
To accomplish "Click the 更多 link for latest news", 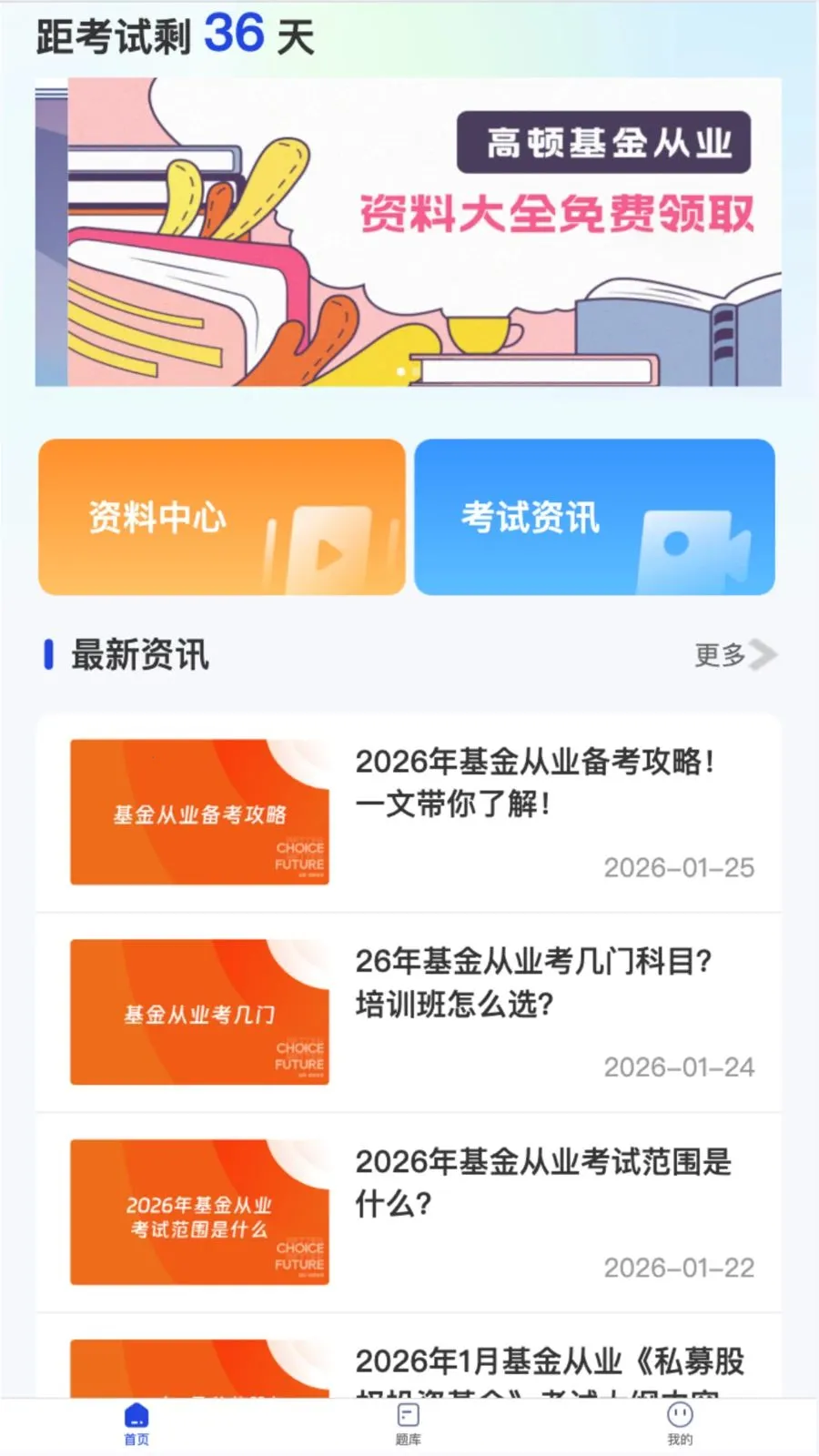I will point(719,652).
